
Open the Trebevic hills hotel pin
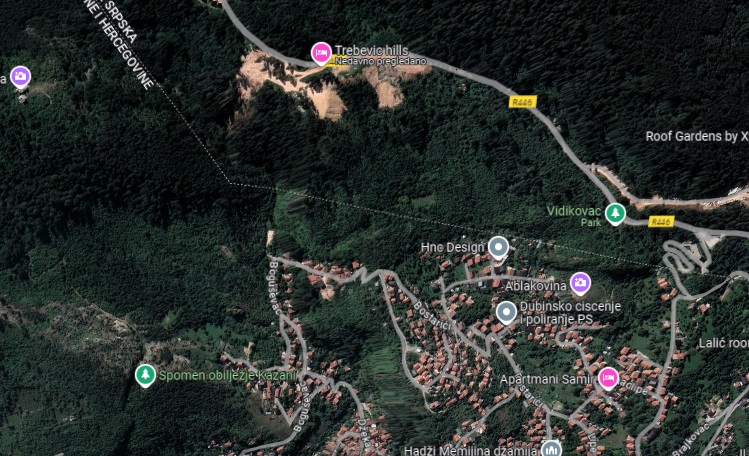pyautogui.click(x=321, y=52)
